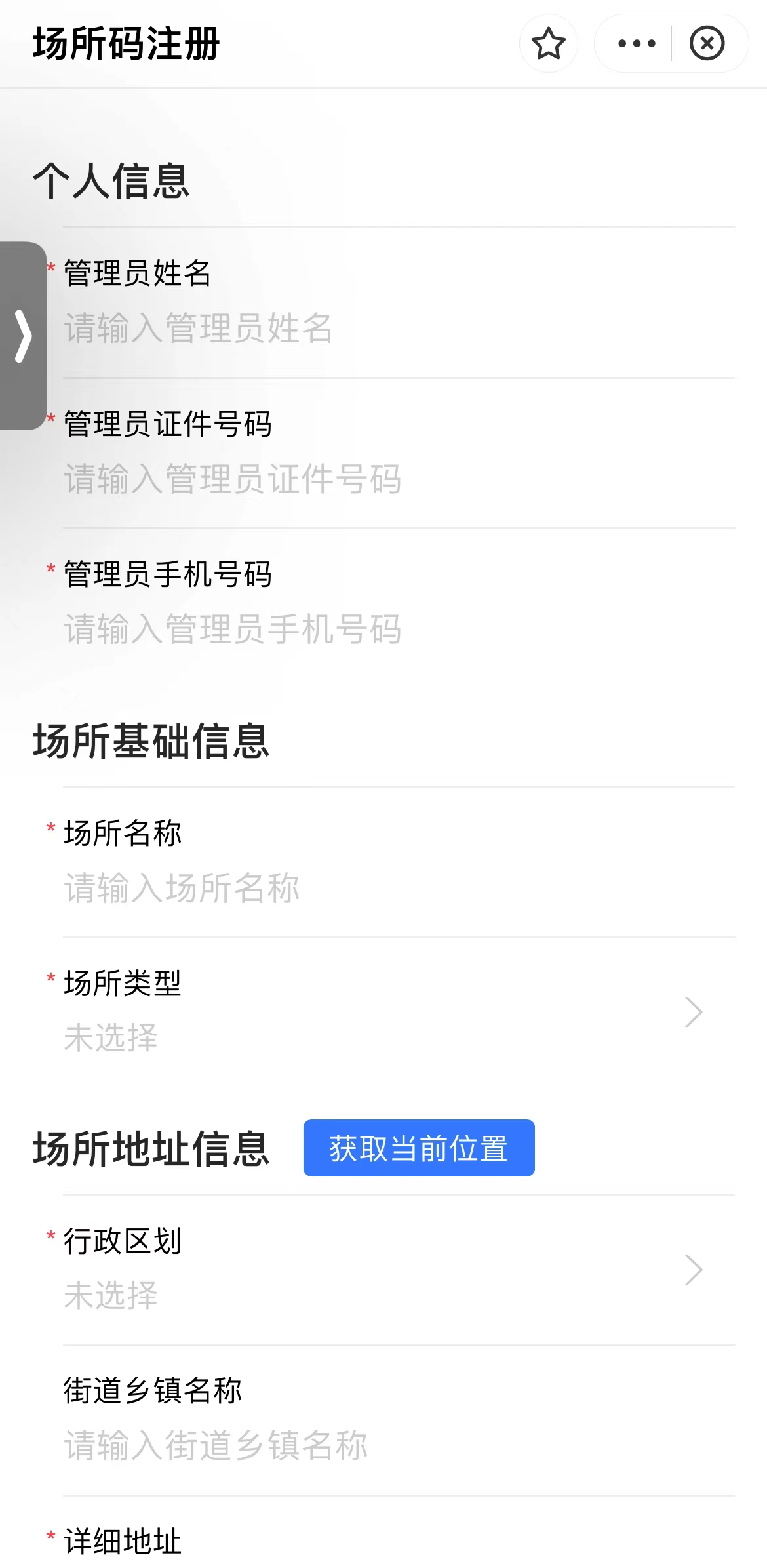Close the 场所码注册 mini program
The image size is (767, 1568).
coord(707,44)
